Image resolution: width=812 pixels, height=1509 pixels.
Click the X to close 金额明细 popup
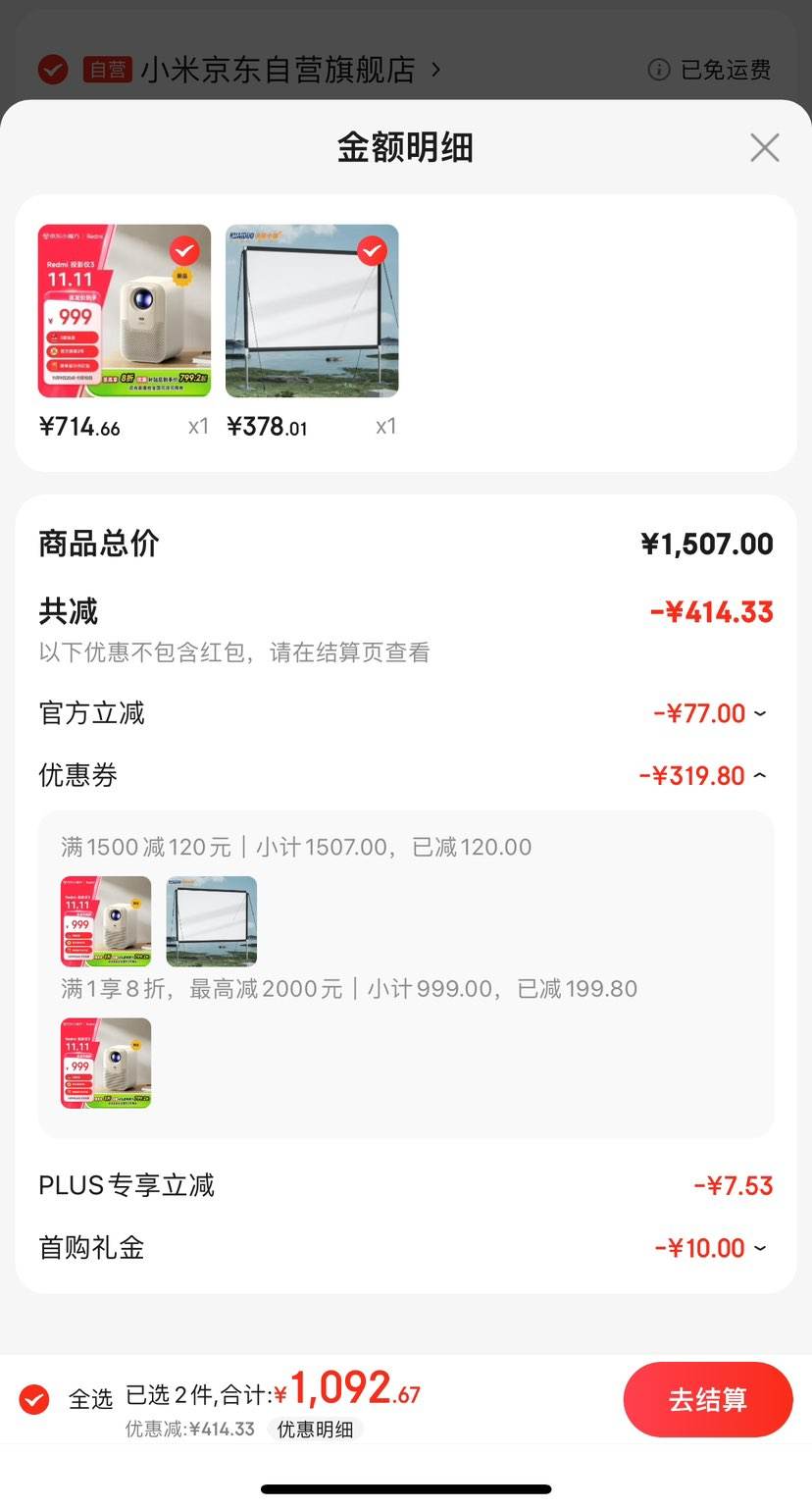tap(764, 147)
